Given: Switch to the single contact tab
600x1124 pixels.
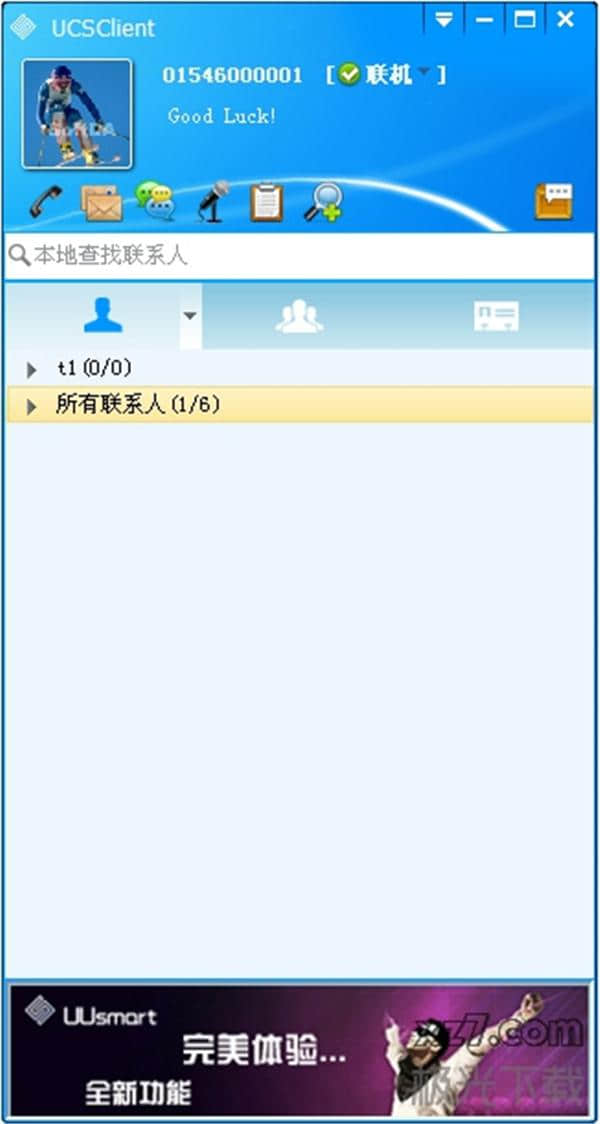Looking at the screenshot, I should click(x=102, y=316).
